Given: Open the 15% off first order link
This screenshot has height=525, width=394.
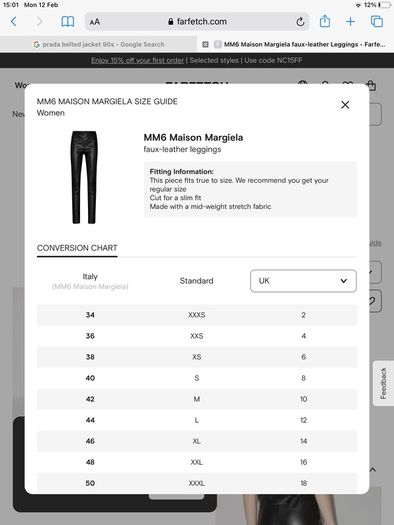Looking at the screenshot, I should click(138, 60).
